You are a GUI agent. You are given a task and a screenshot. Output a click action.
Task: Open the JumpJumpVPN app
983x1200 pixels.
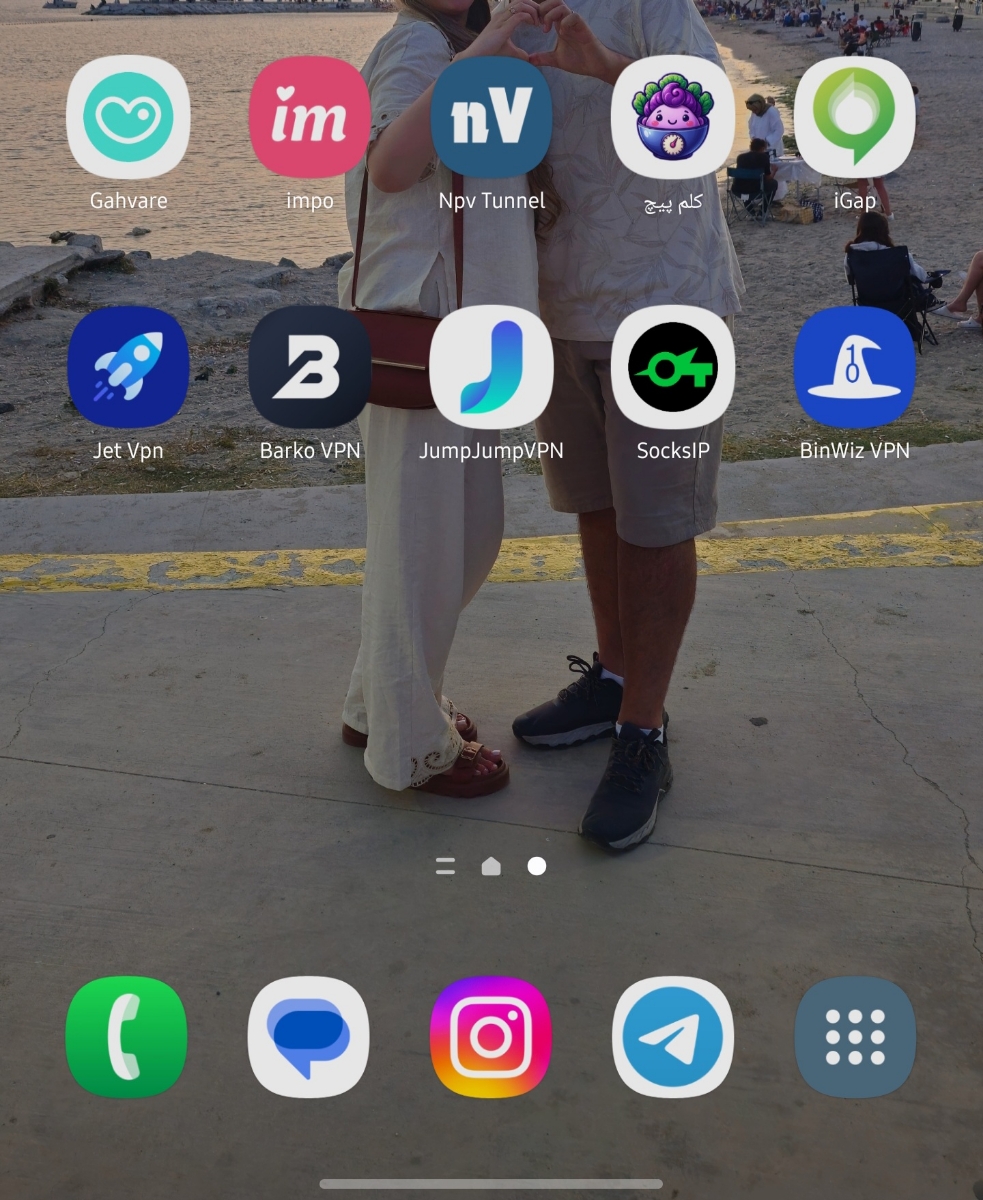point(491,367)
